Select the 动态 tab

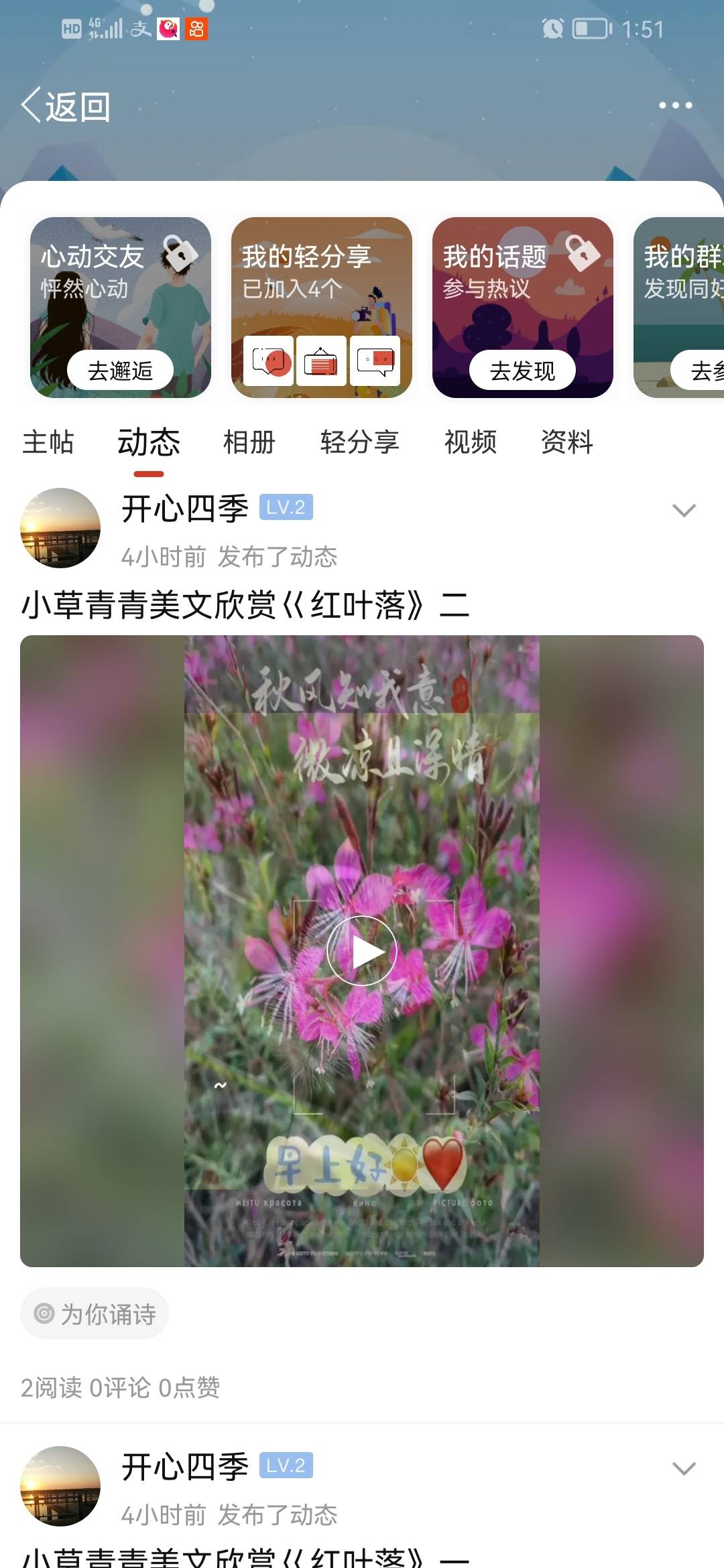click(149, 442)
